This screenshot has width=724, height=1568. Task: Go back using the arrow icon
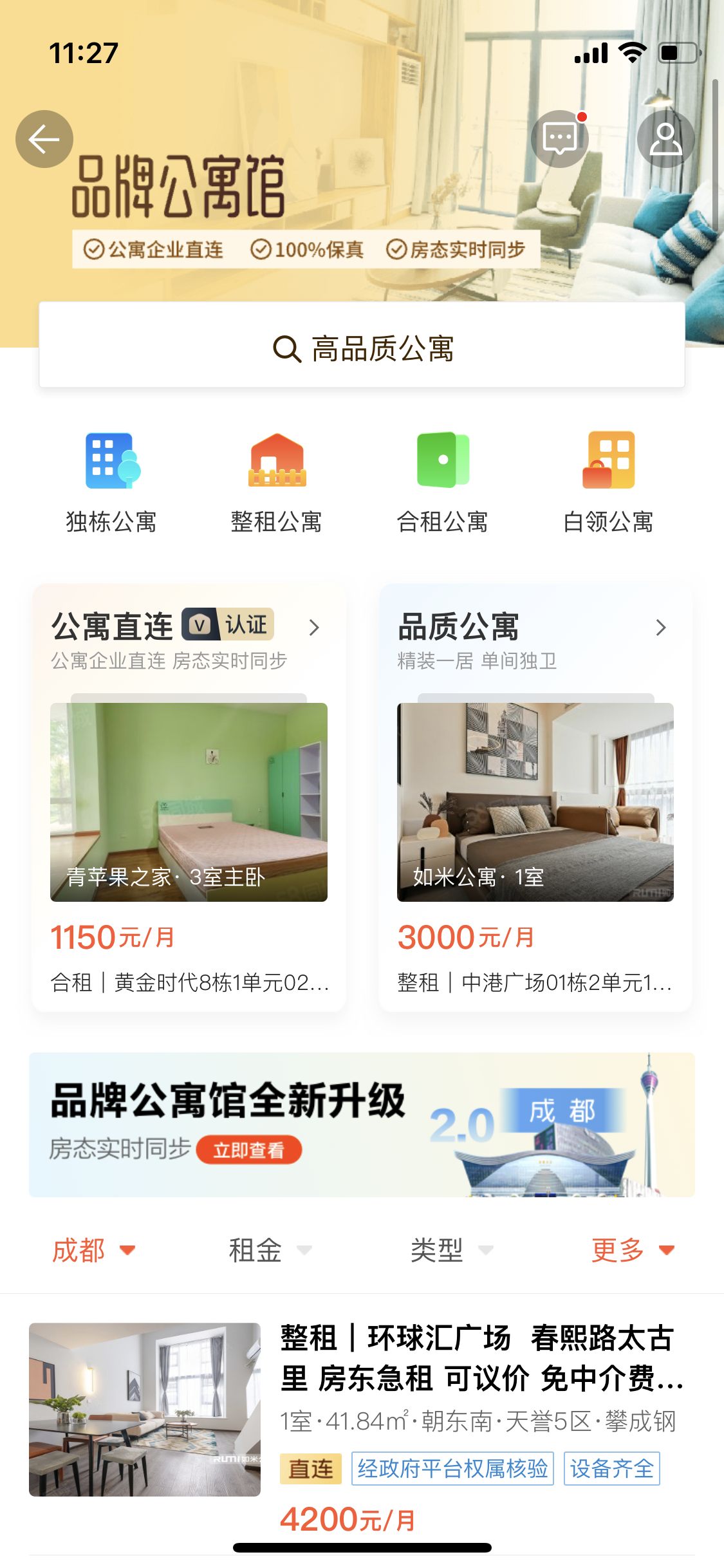click(x=44, y=139)
